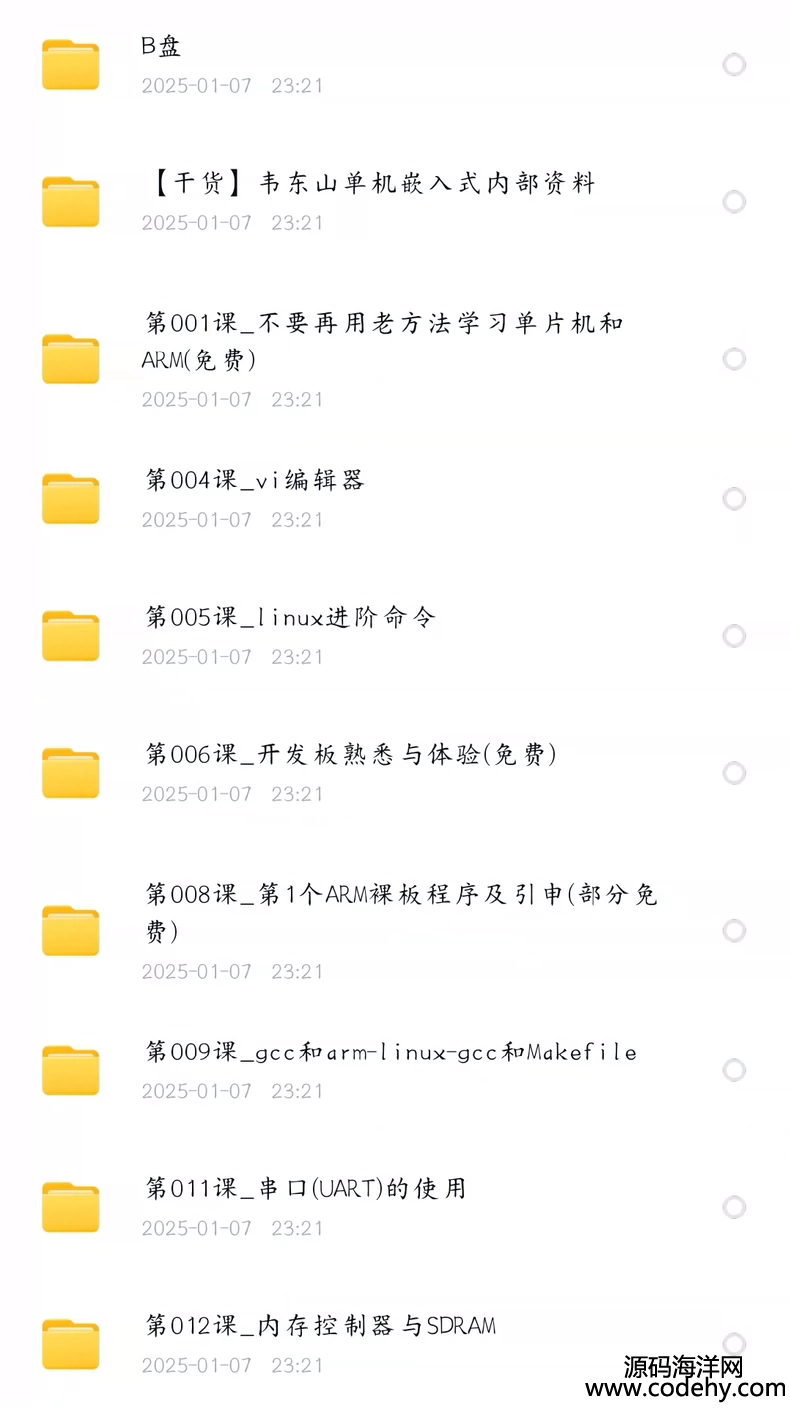Select the 第008课 folder checkbox

point(734,931)
